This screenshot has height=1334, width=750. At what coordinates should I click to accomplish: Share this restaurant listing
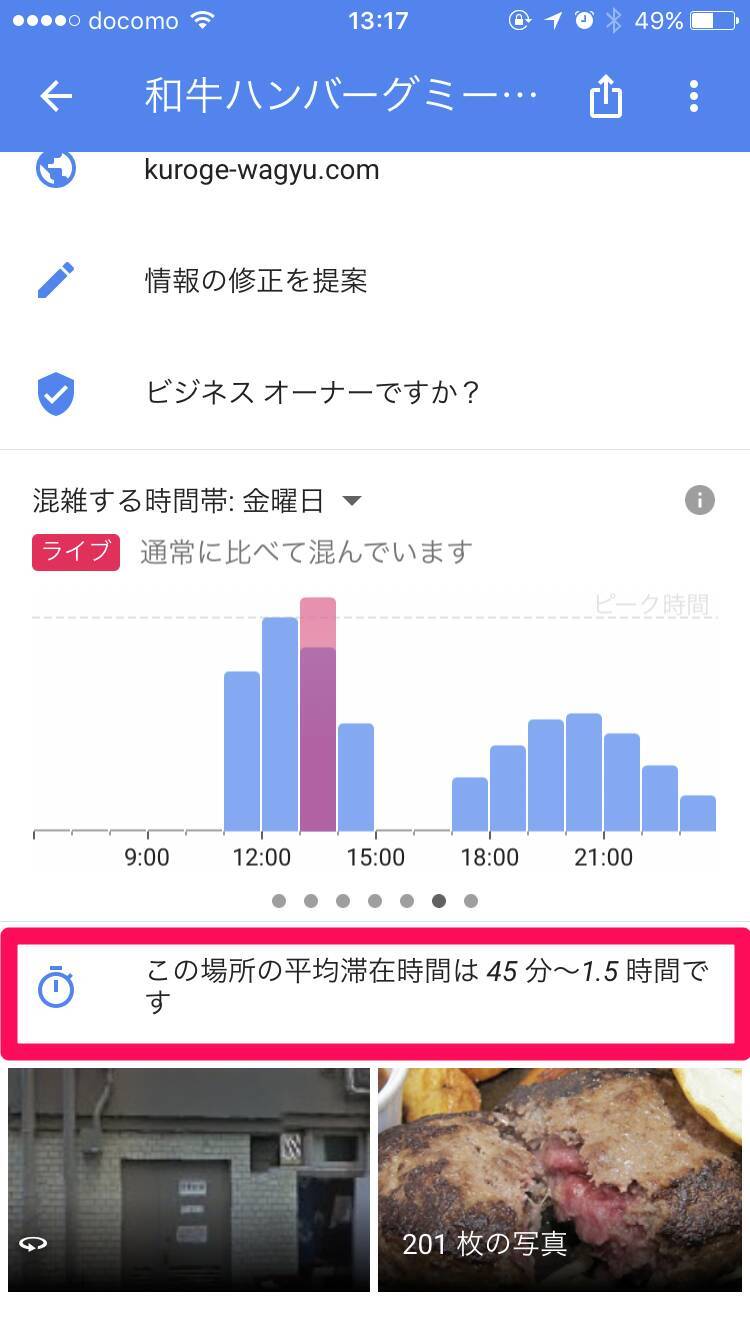click(x=605, y=97)
